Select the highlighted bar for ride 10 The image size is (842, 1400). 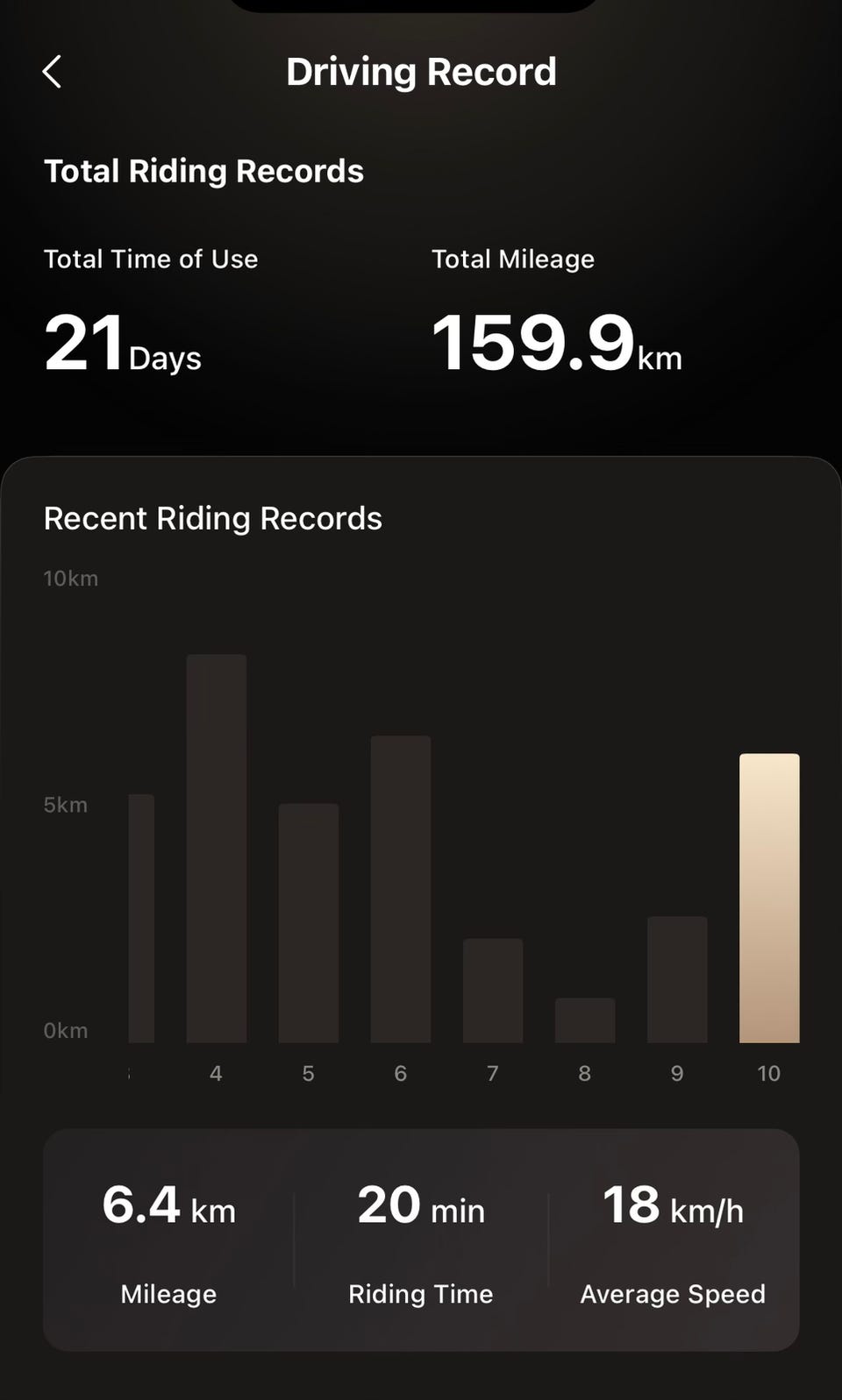(769, 898)
